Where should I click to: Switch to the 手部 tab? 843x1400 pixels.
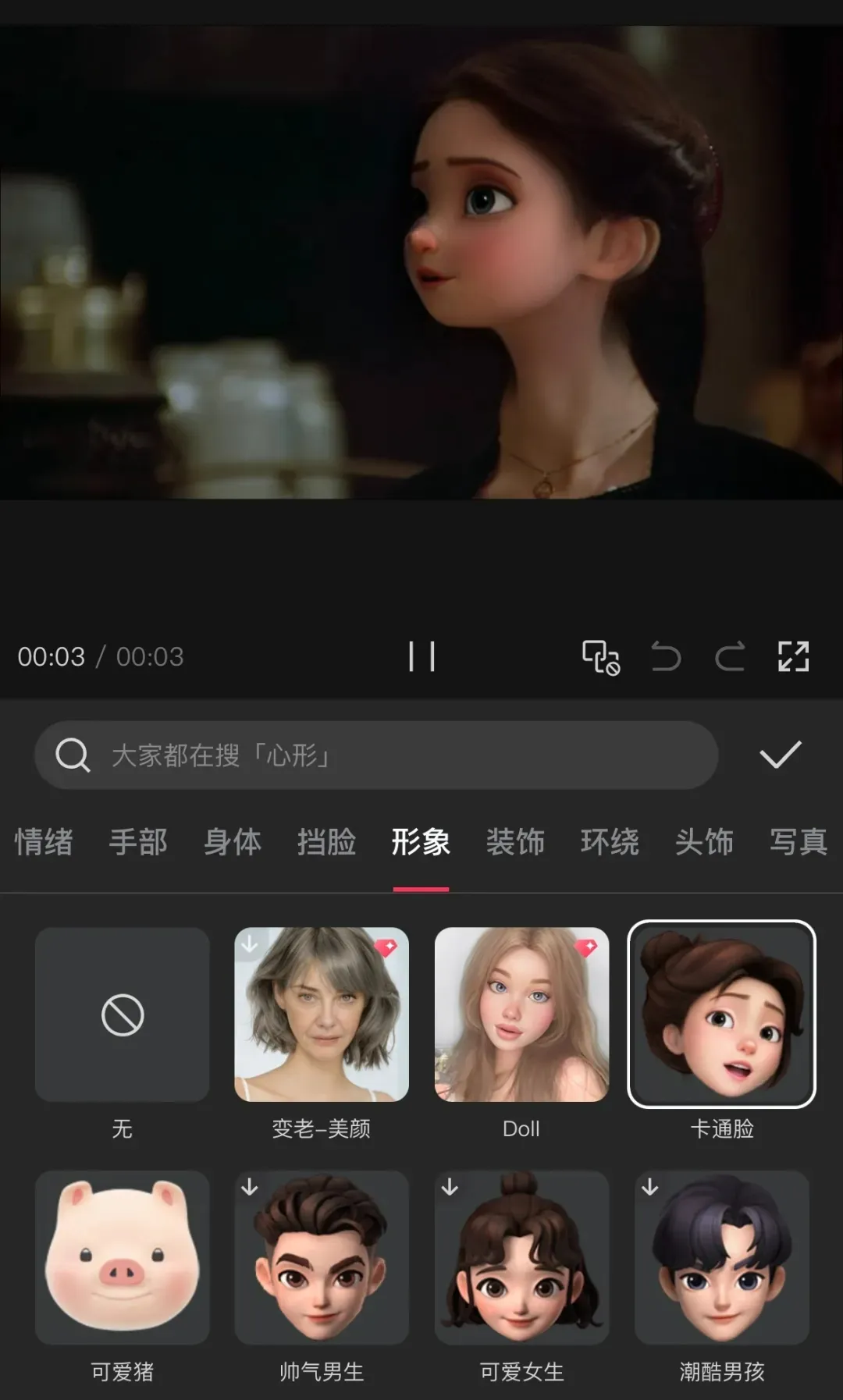[138, 842]
